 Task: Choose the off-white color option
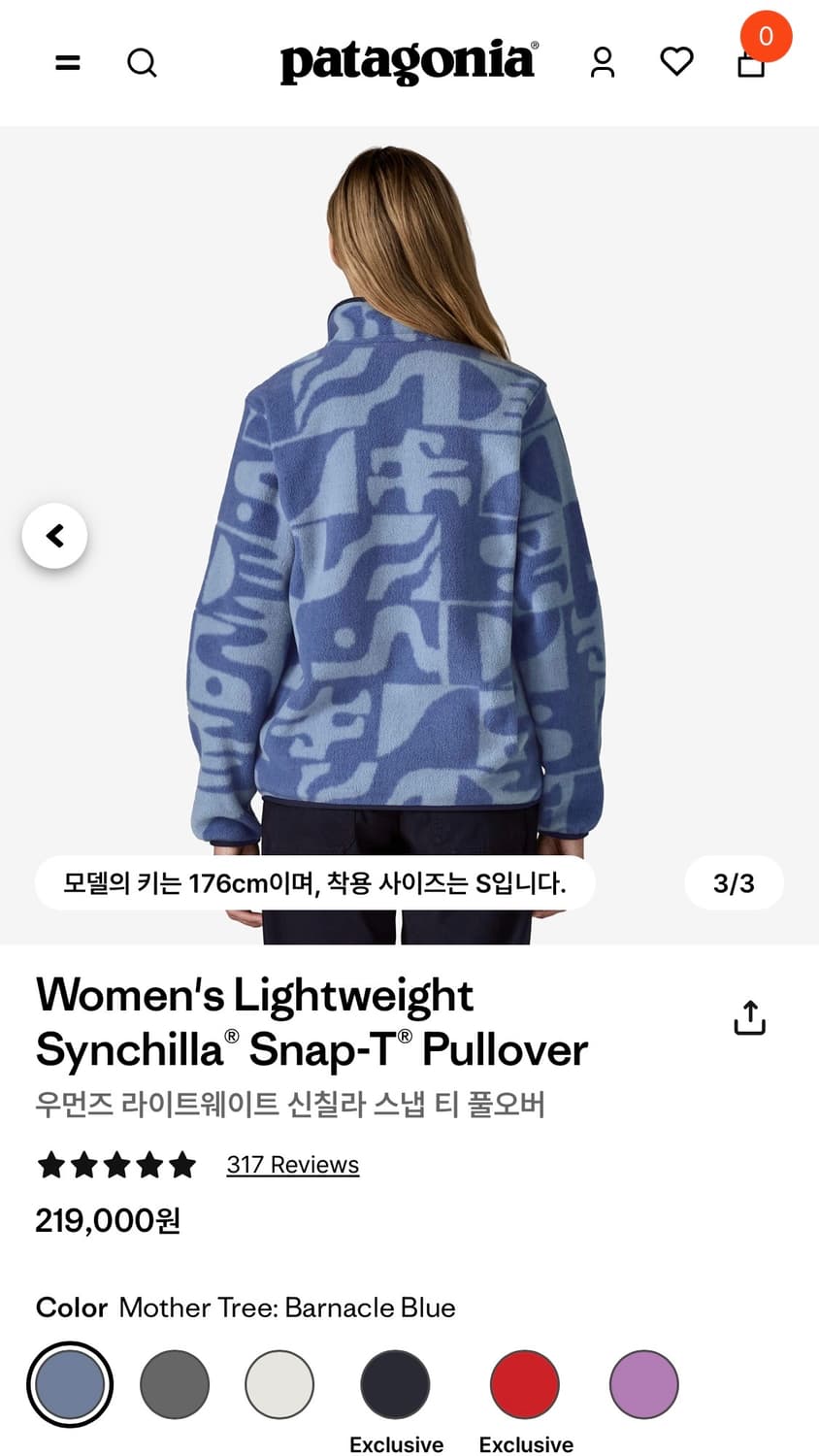279,1384
